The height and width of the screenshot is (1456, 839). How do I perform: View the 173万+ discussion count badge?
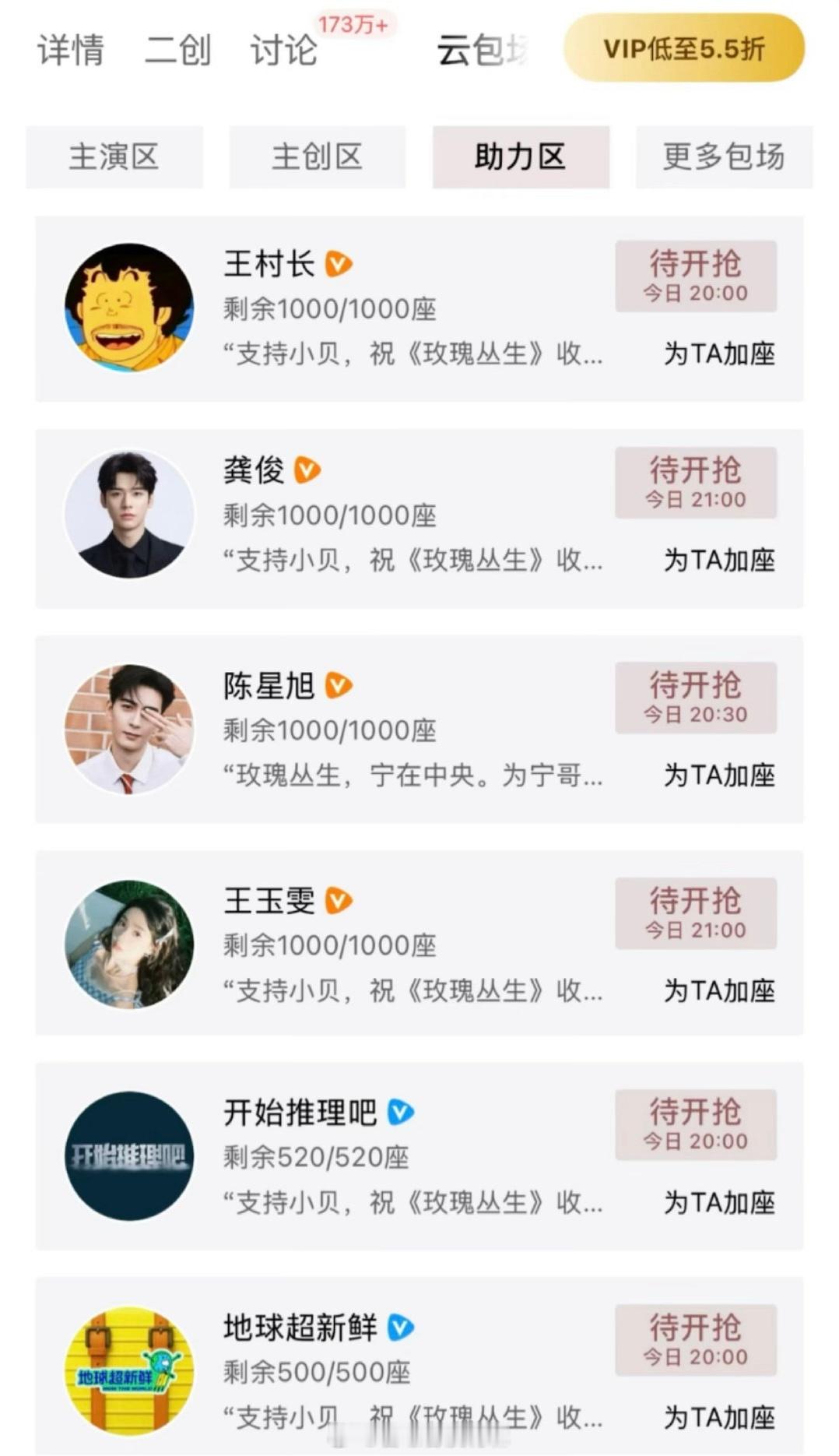click(x=354, y=25)
